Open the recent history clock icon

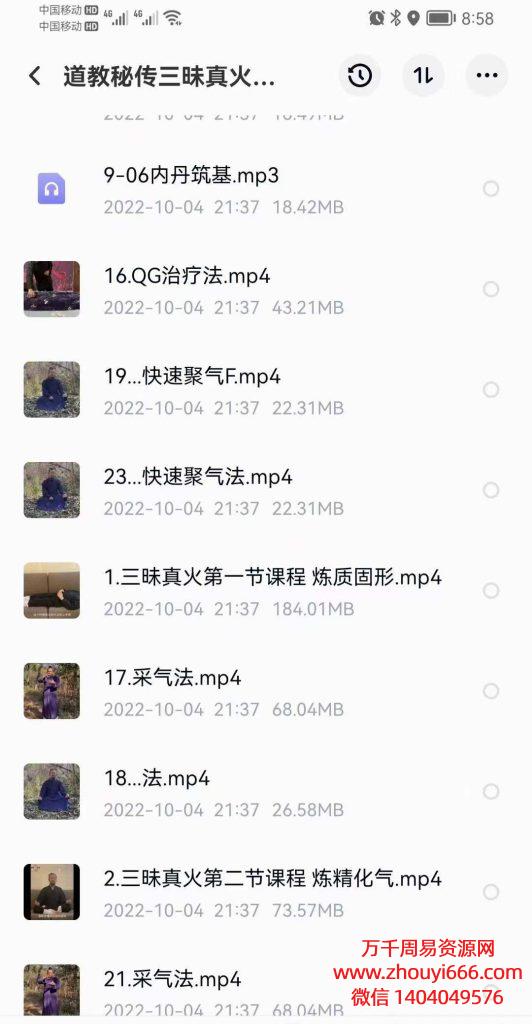coord(360,76)
